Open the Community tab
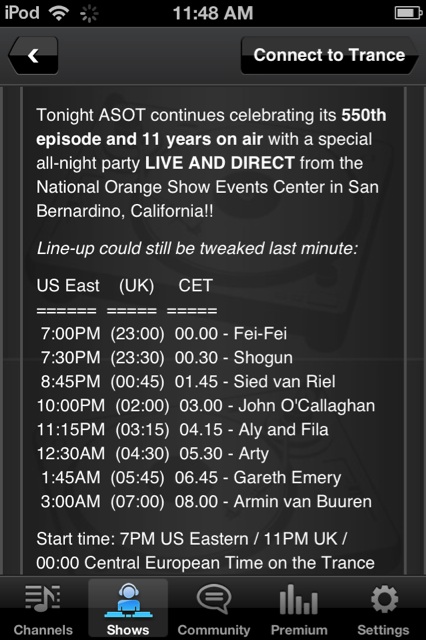This screenshot has width=426, height=640. click(214, 609)
